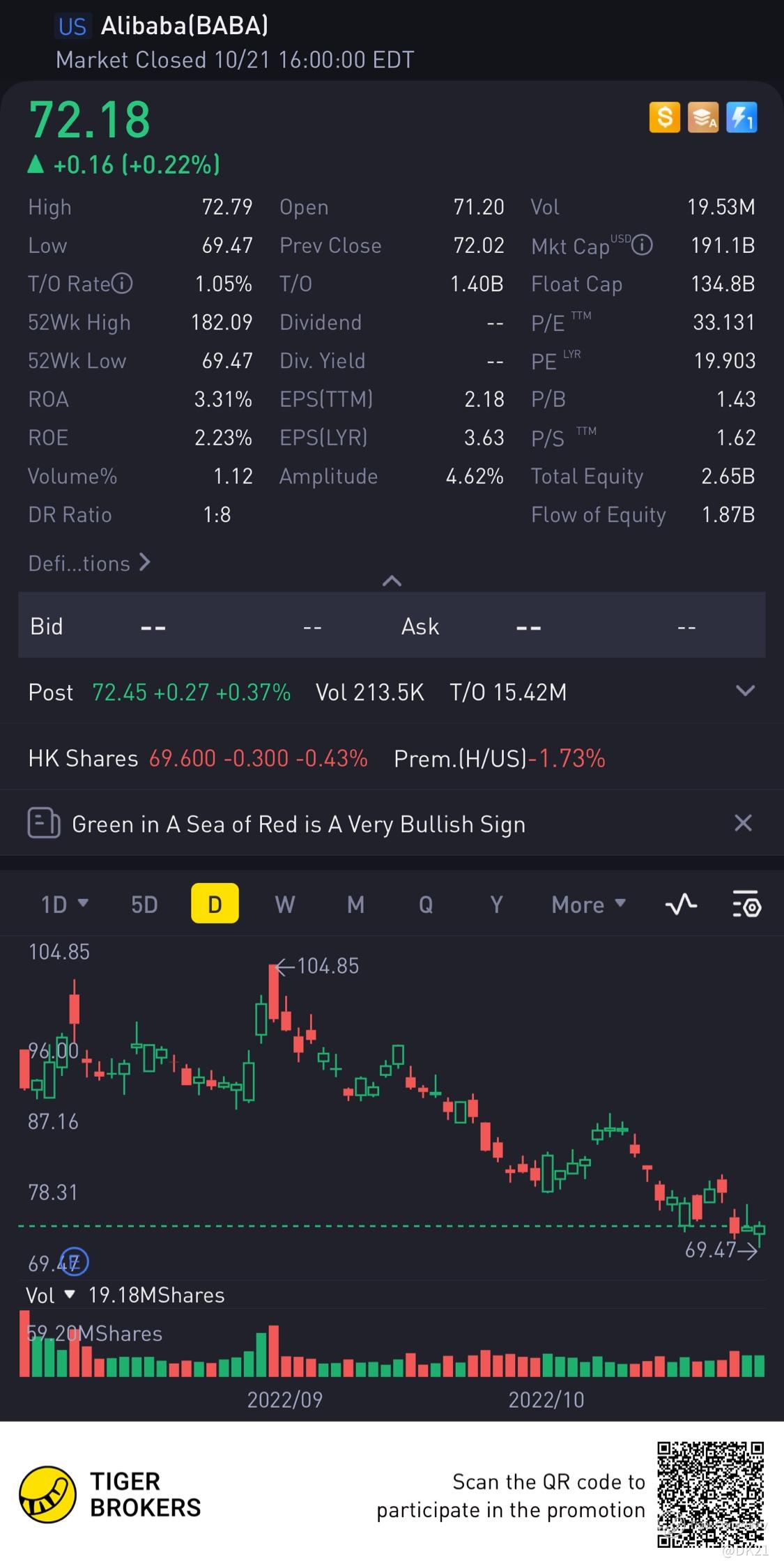Open chart settings icon
Viewport: 784px width, 1568px height.
click(746, 904)
